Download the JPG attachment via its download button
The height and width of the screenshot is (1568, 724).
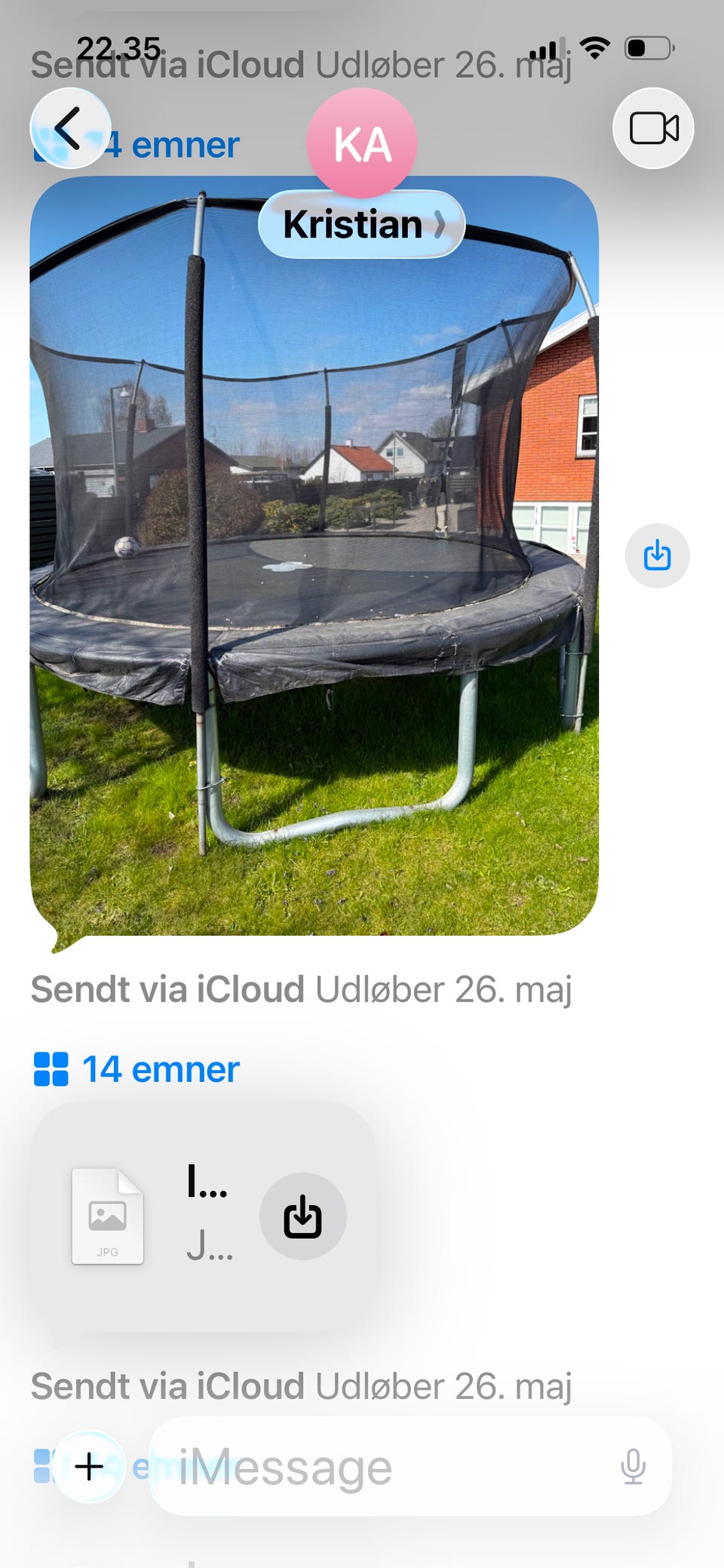[x=302, y=1215]
